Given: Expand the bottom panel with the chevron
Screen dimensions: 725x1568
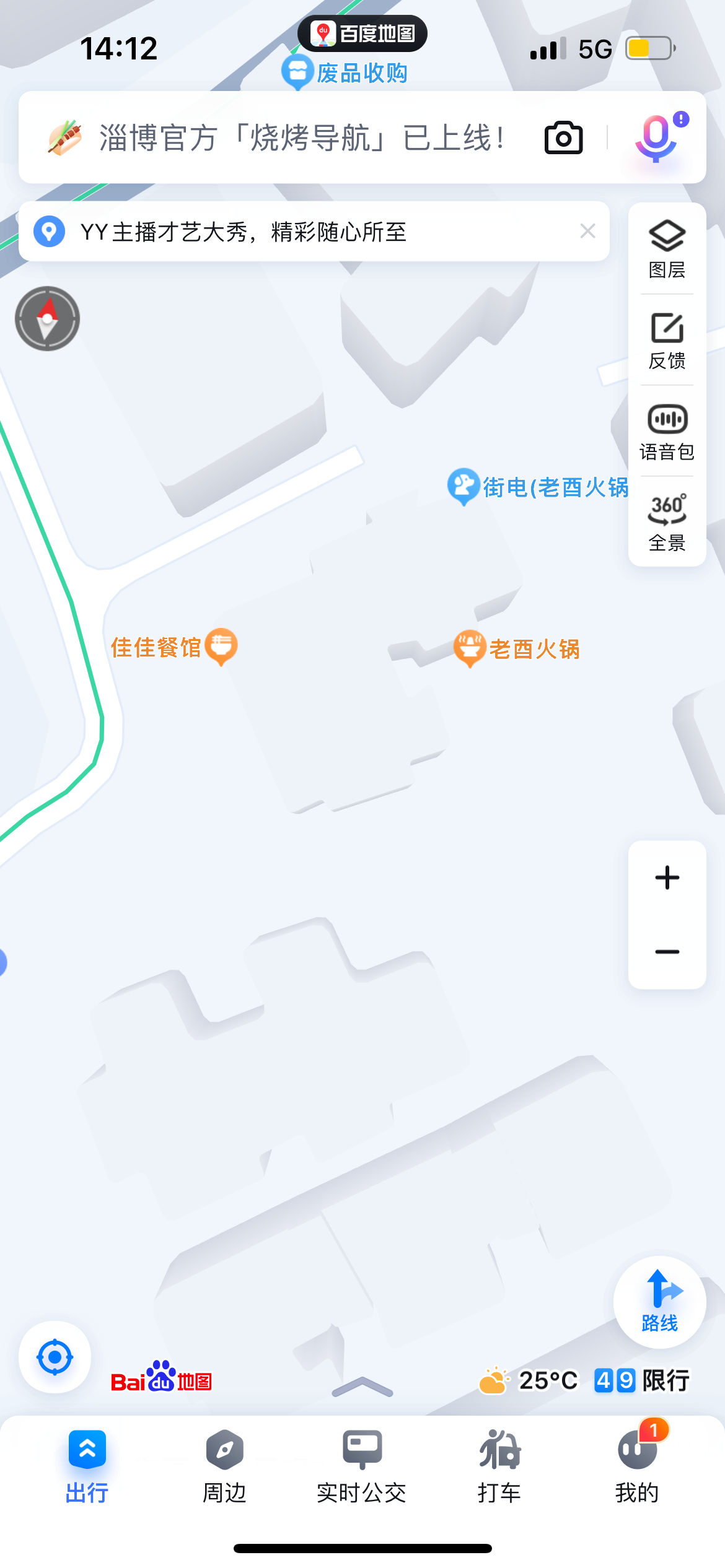Looking at the screenshot, I should 362,1388.
